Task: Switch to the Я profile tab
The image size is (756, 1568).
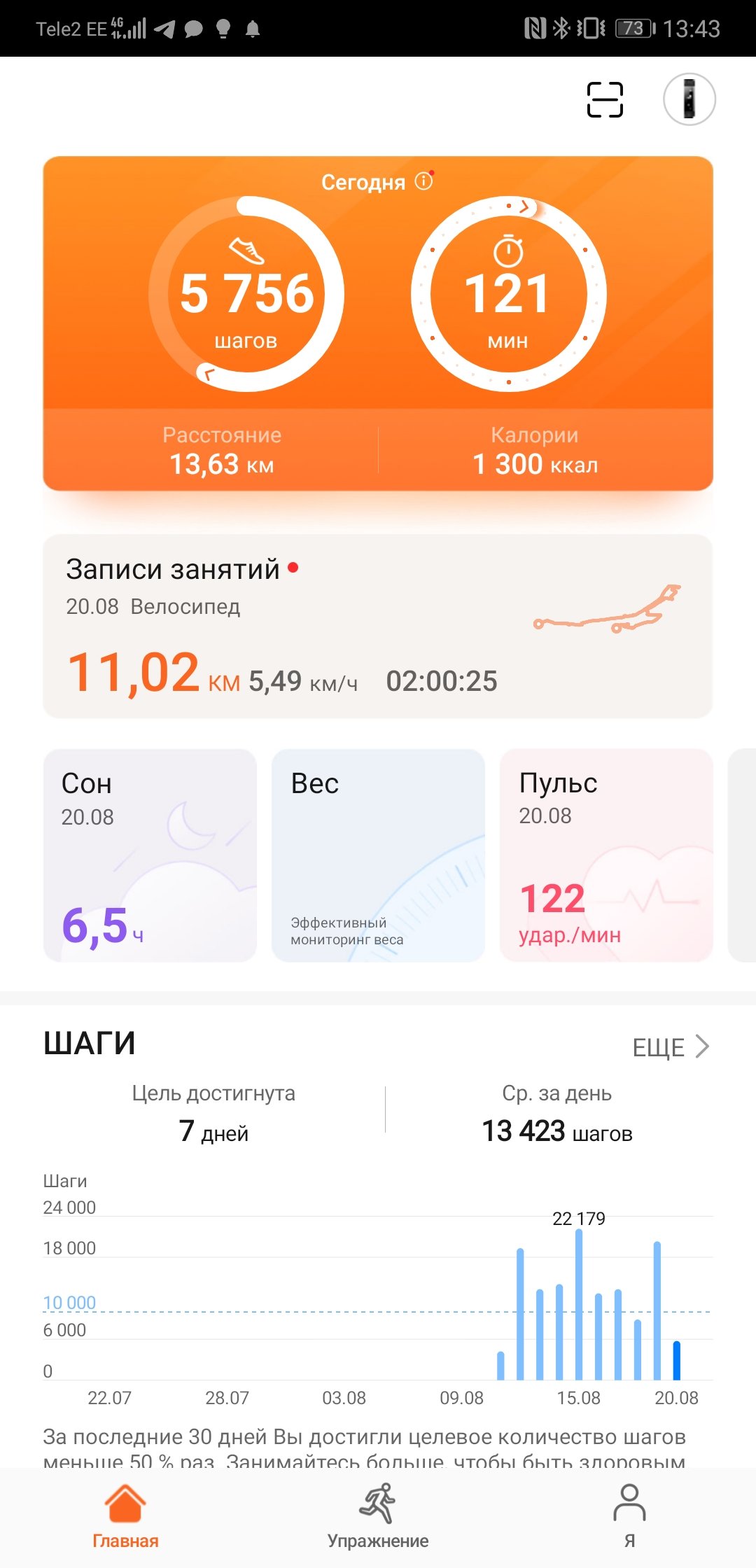Action: point(629,1516)
